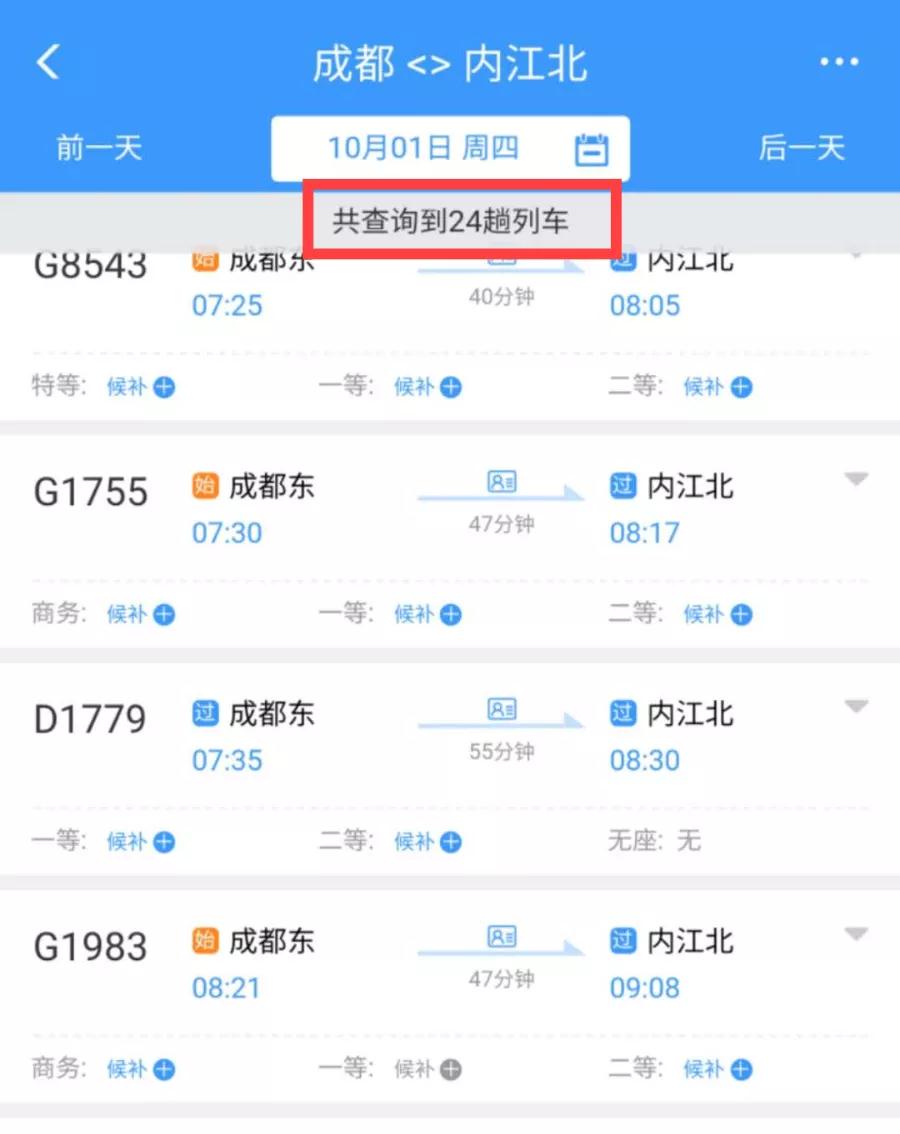Screen dimensions: 900x1134
Task: Go back from the train results
Action: point(48,63)
